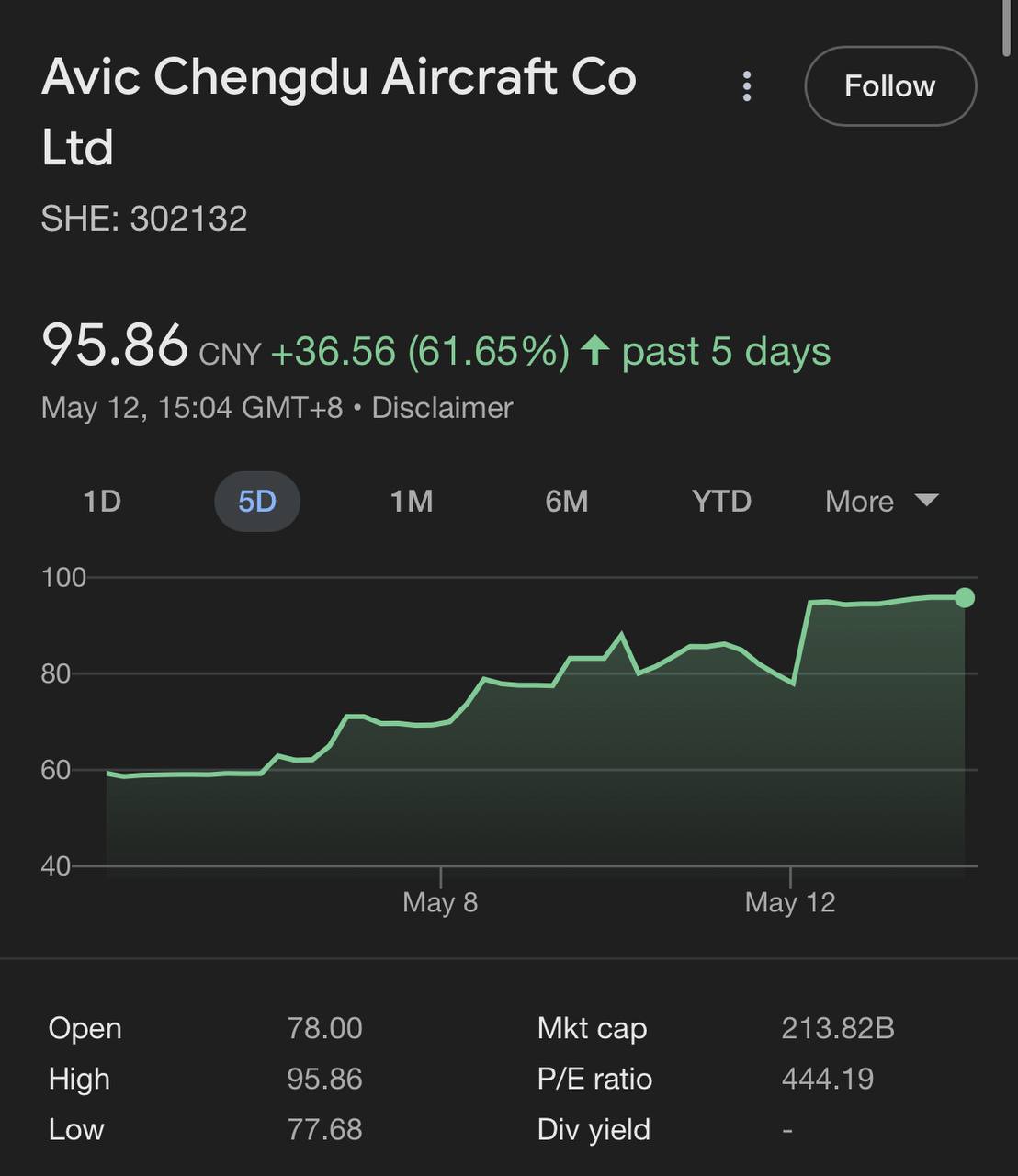This screenshot has height=1176, width=1018.
Task: Open the 6M price history
Action: coord(567,501)
